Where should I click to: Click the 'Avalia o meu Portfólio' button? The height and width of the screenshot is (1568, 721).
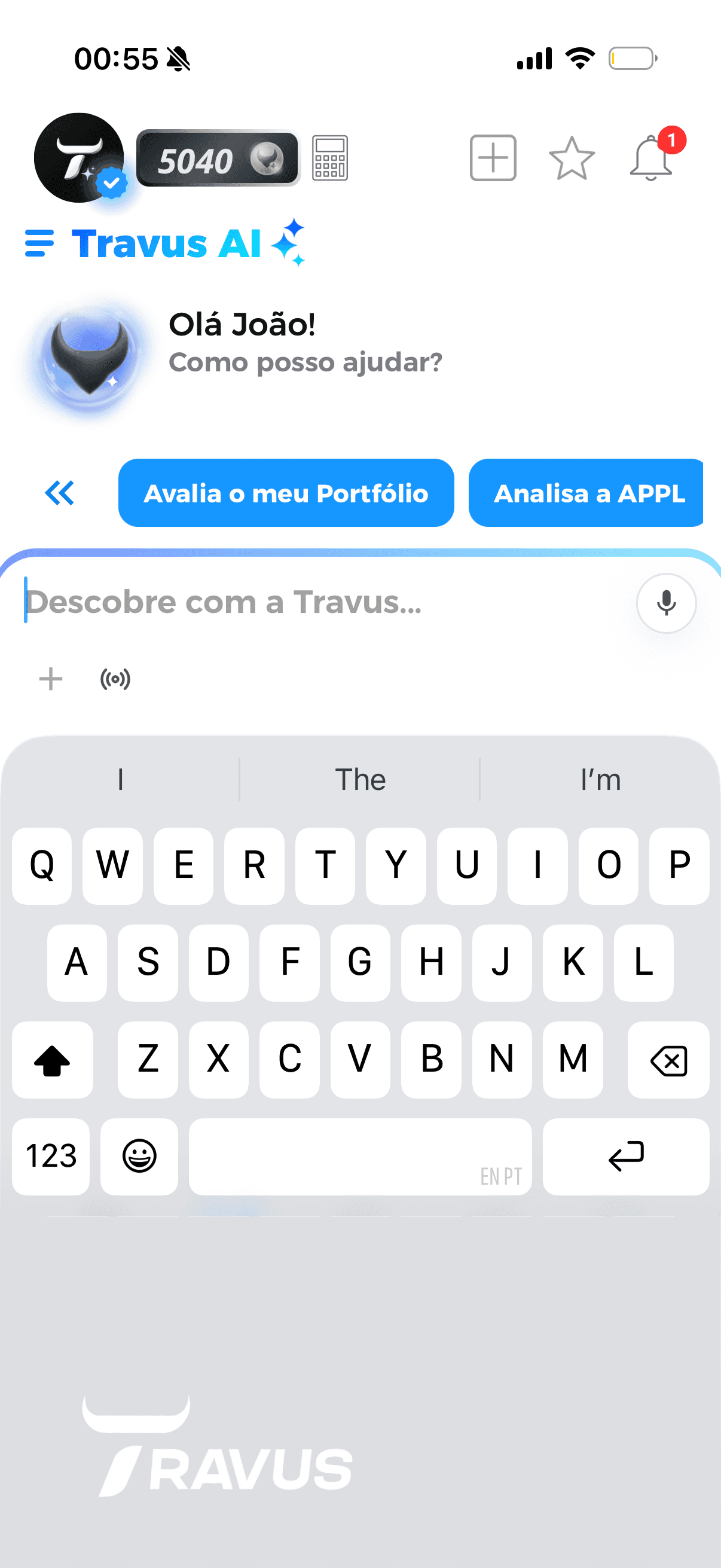pyautogui.click(x=286, y=493)
